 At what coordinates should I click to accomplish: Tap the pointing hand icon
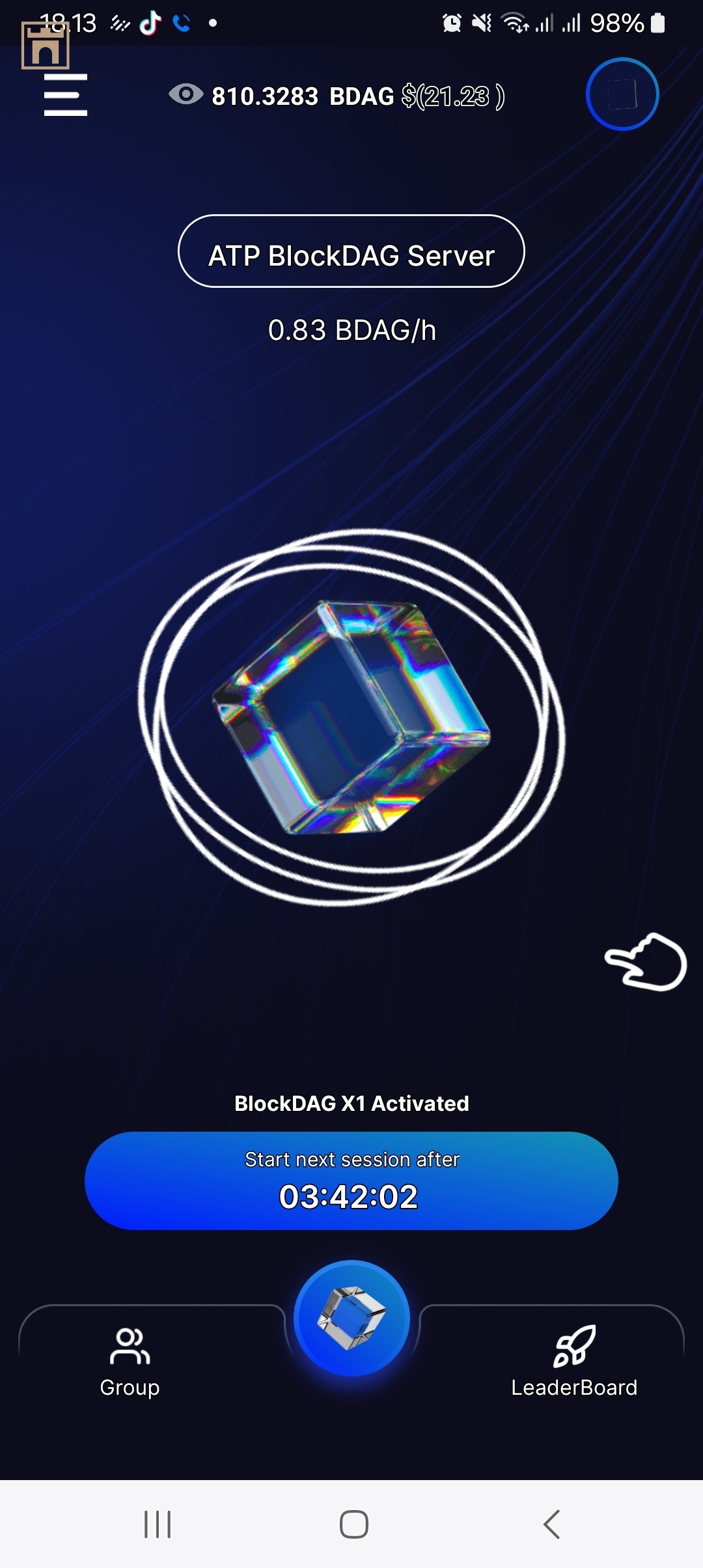pyautogui.click(x=646, y=962)
